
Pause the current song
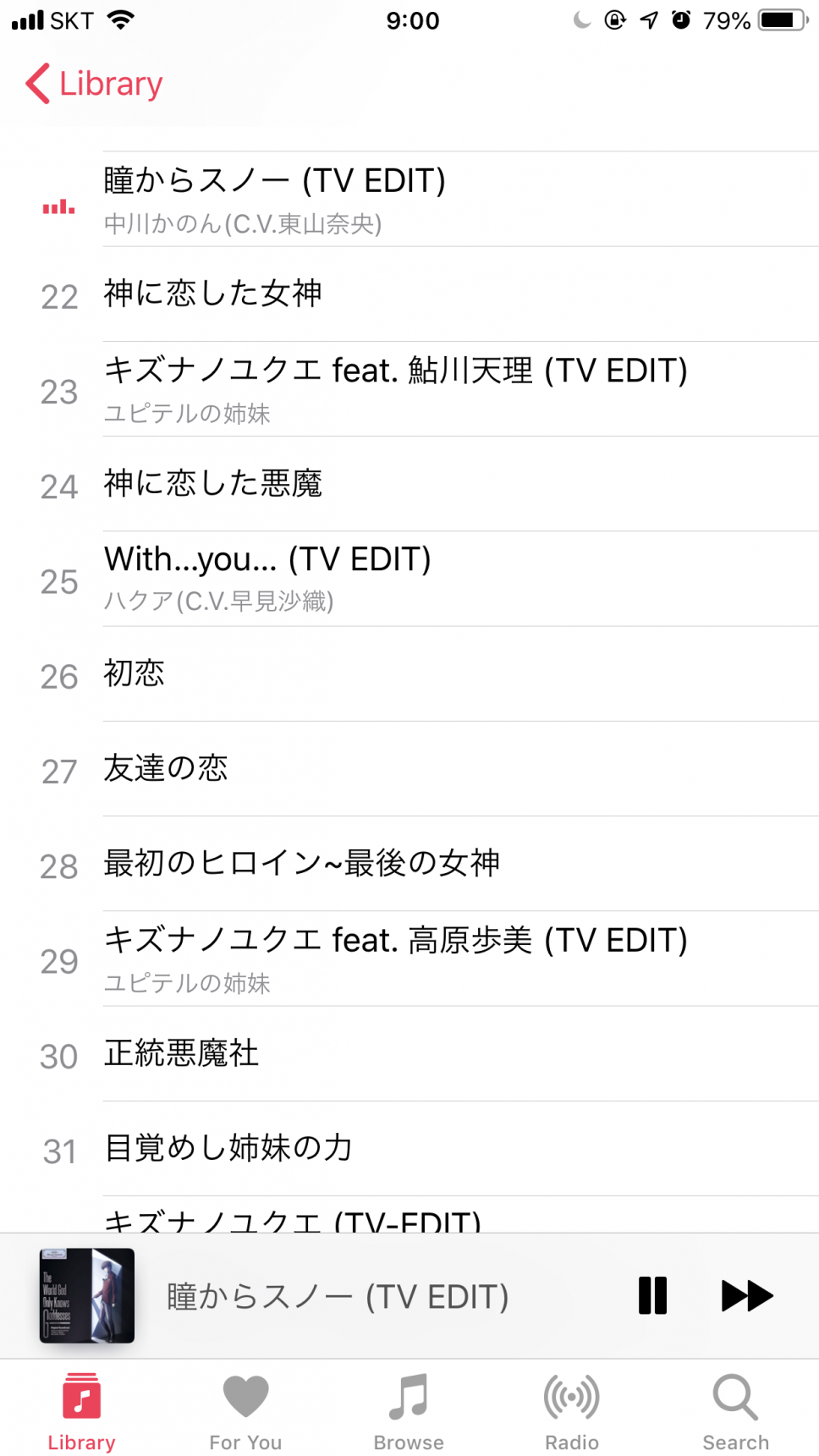[652, 1295]
